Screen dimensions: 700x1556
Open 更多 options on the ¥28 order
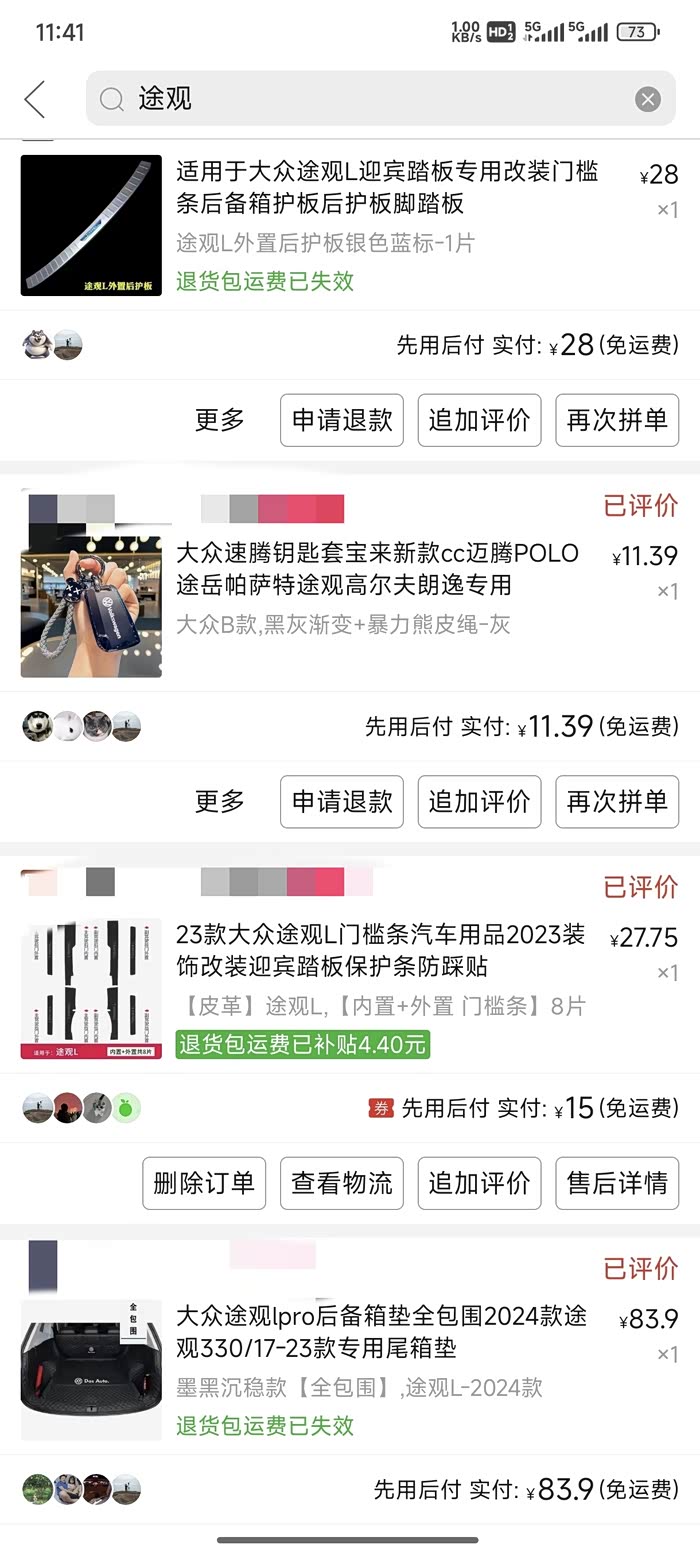point(220,420)
